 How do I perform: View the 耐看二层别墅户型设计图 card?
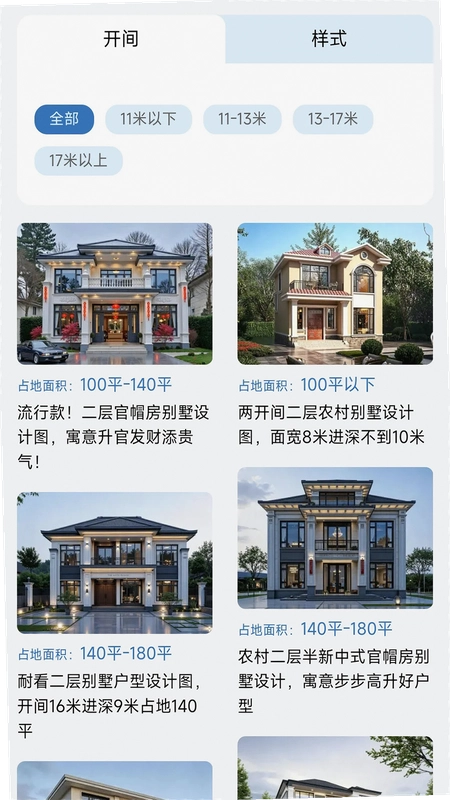(115, 616)
